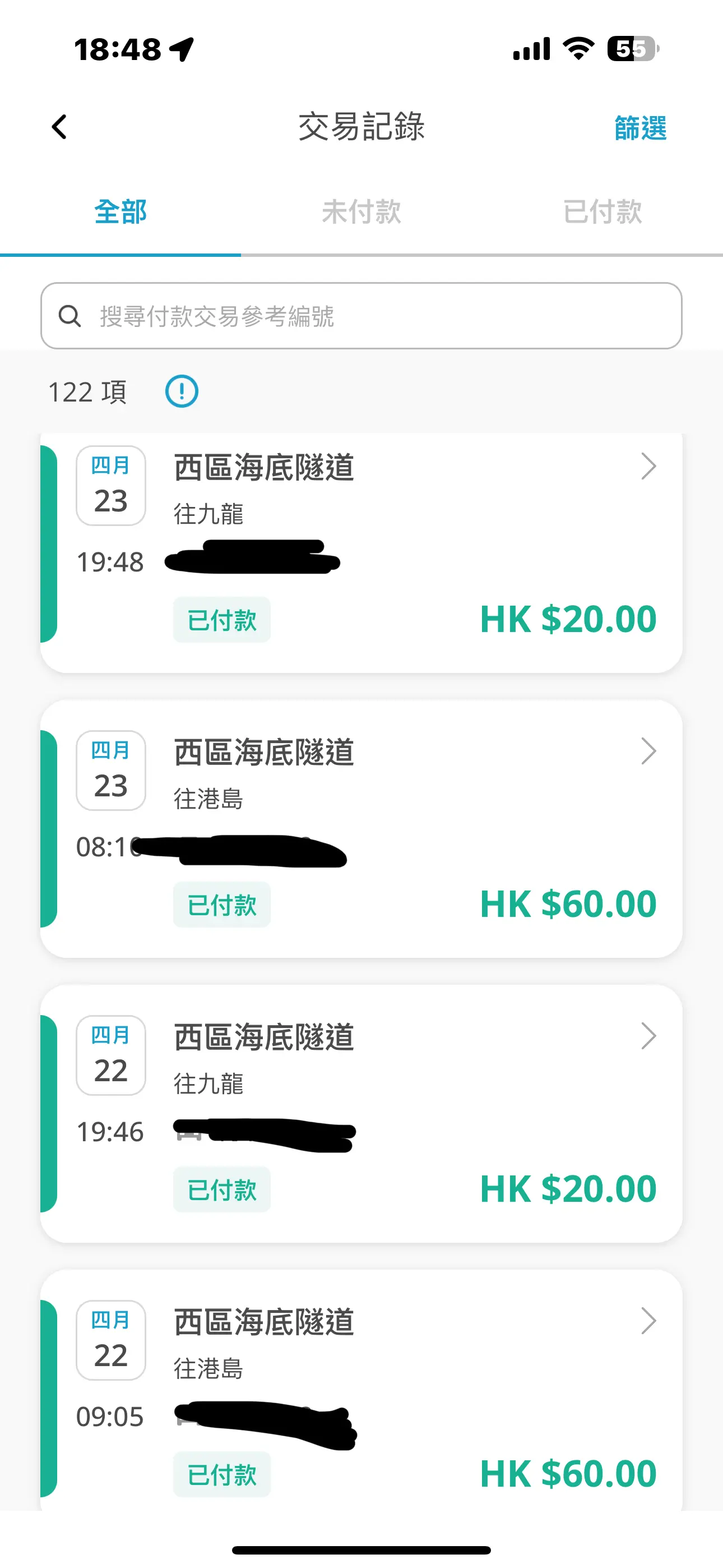Switch to the 已付款 tab

click(x=602, y=212)
